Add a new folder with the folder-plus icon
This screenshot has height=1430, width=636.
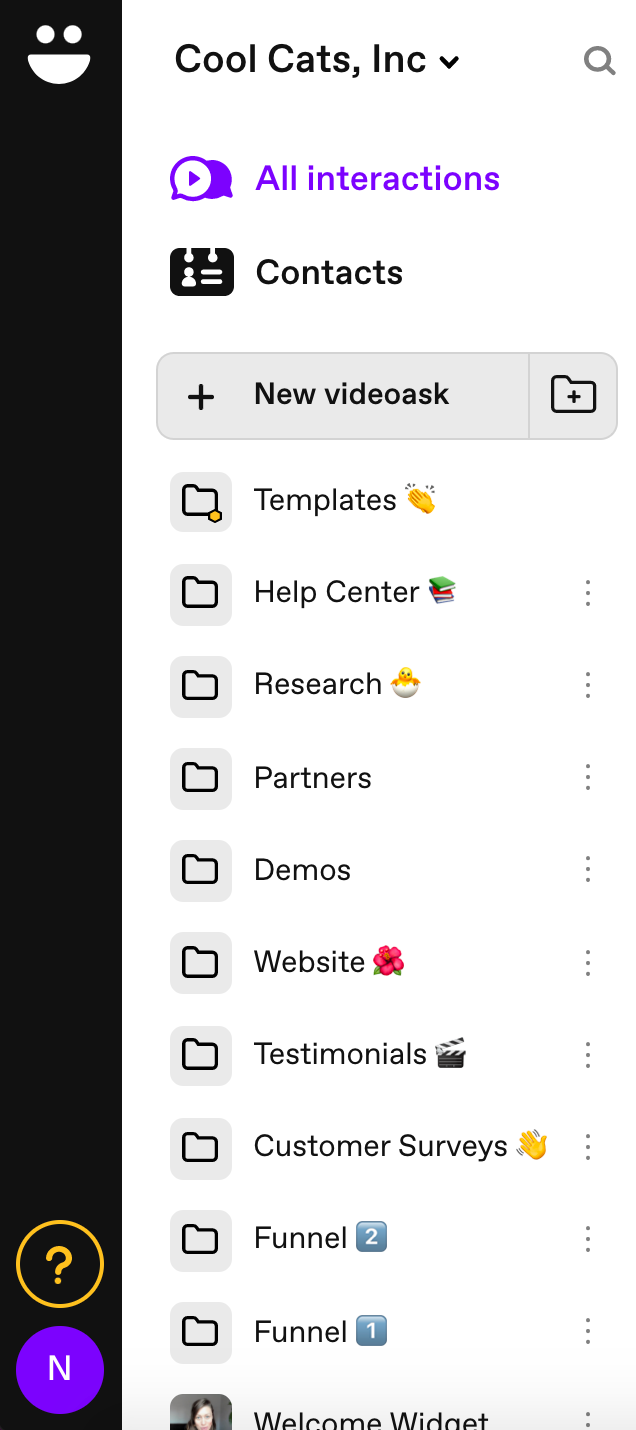click(x=573, y=395)
